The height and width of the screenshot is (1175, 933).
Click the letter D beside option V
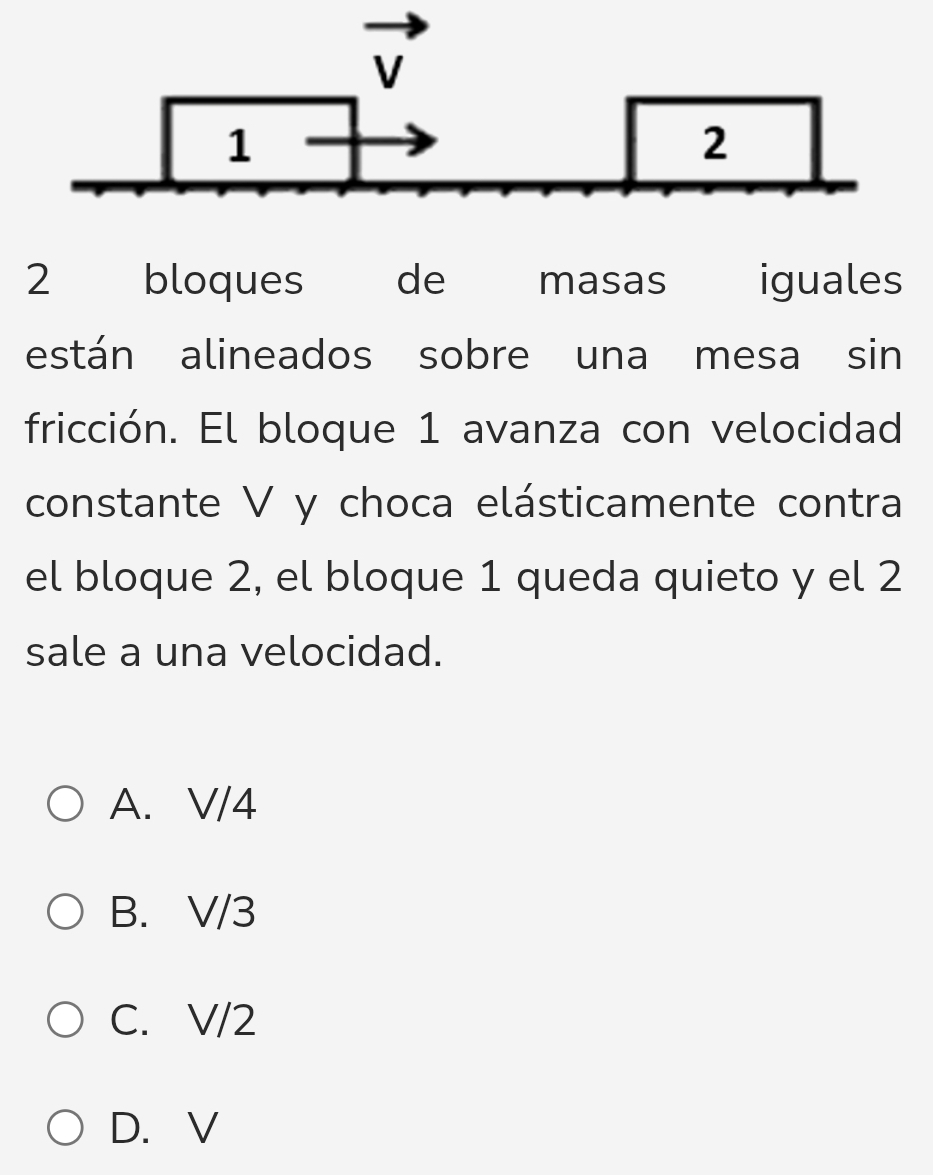coord(127,1128)
